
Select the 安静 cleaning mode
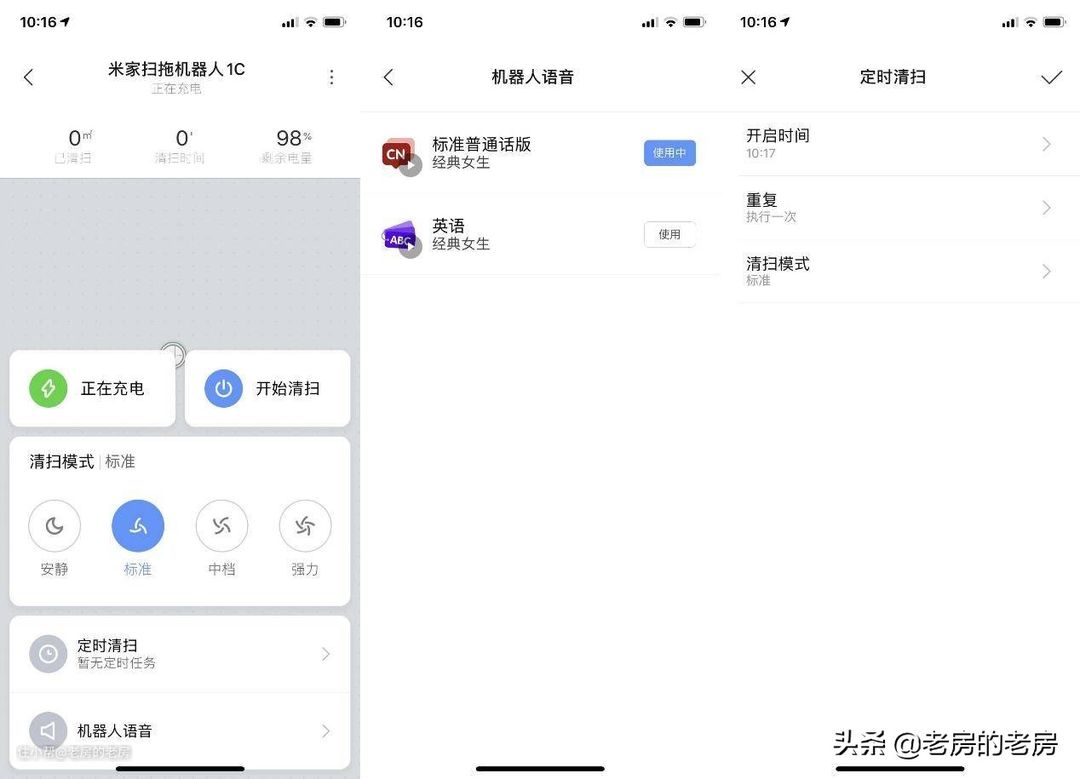(x=54, y=527)
